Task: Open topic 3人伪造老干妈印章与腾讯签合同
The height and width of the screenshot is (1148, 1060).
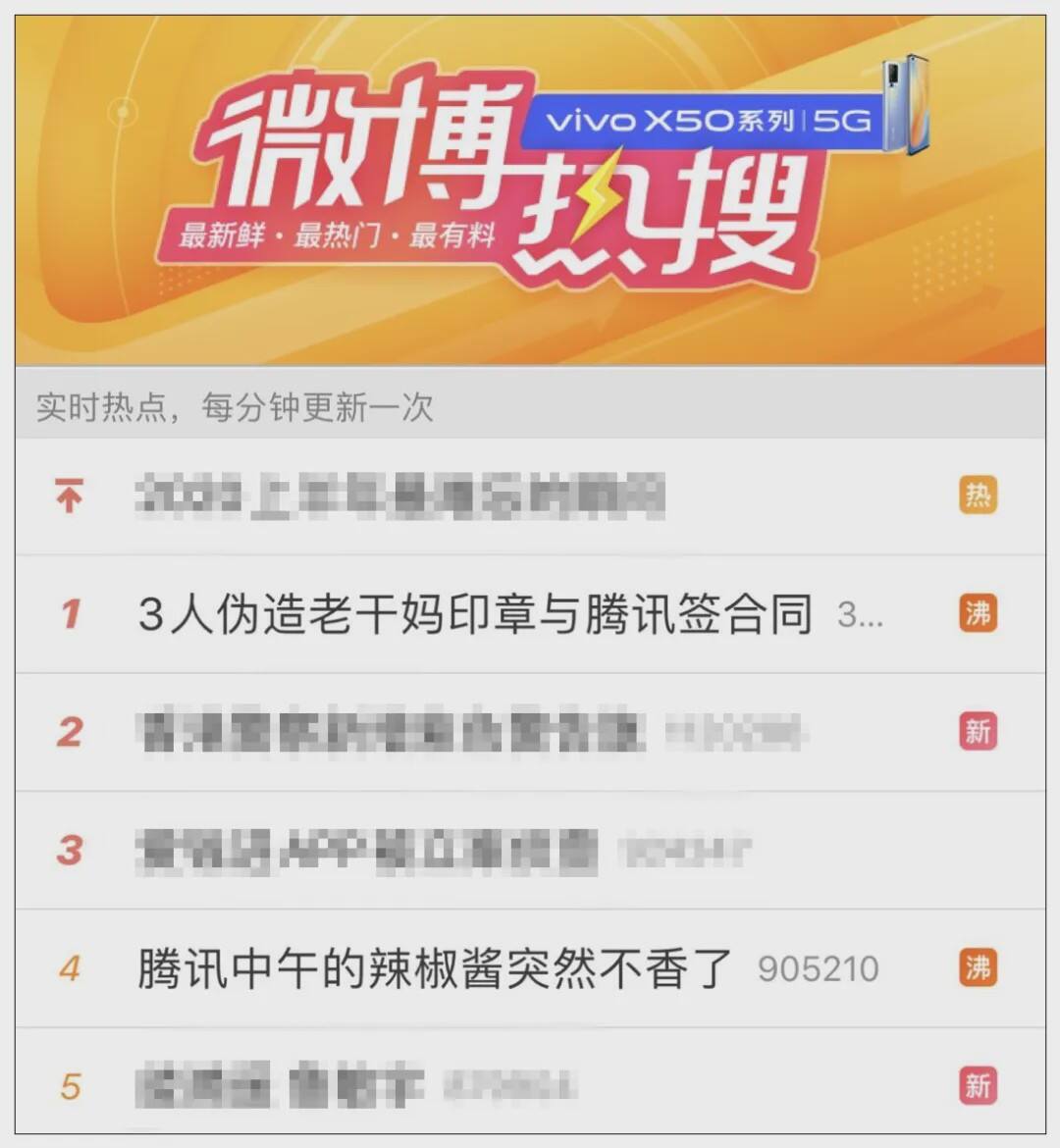Action: pos(475,615)
